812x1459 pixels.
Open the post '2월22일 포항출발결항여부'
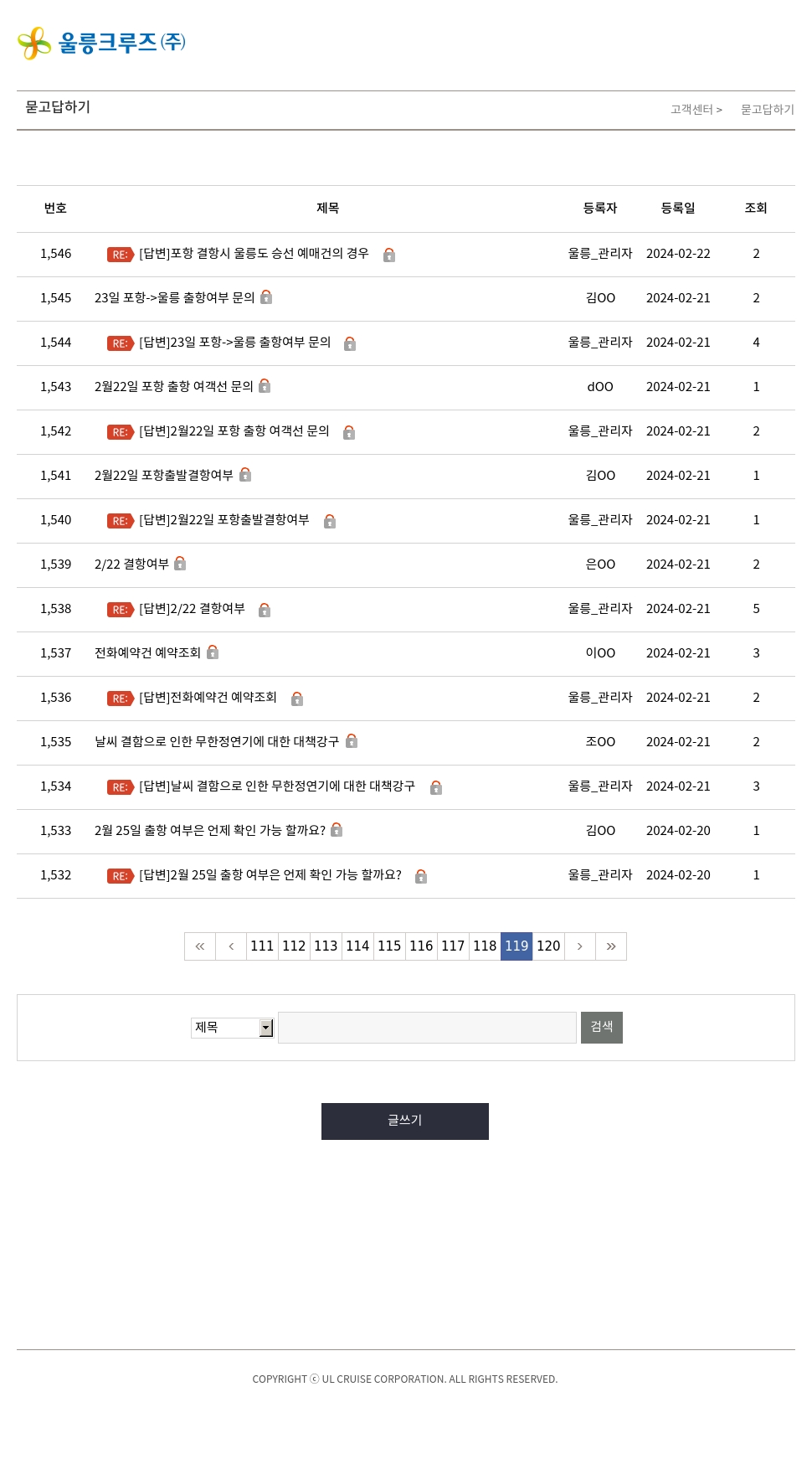163,476
